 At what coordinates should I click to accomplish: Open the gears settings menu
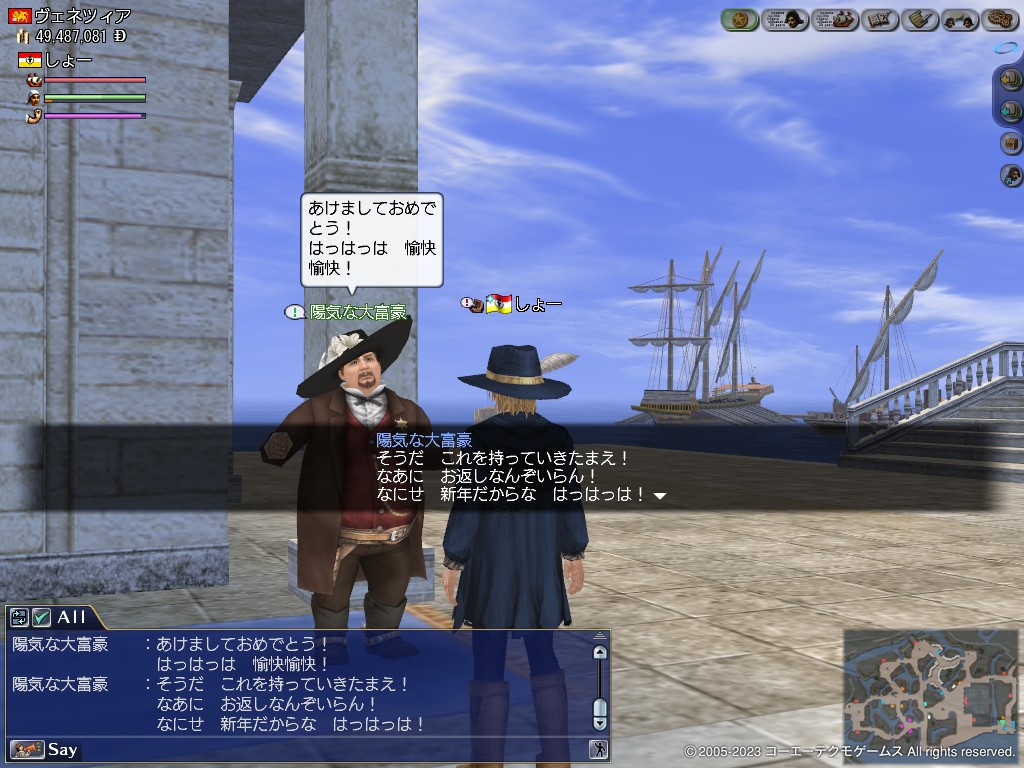(x=1000, y=19)
